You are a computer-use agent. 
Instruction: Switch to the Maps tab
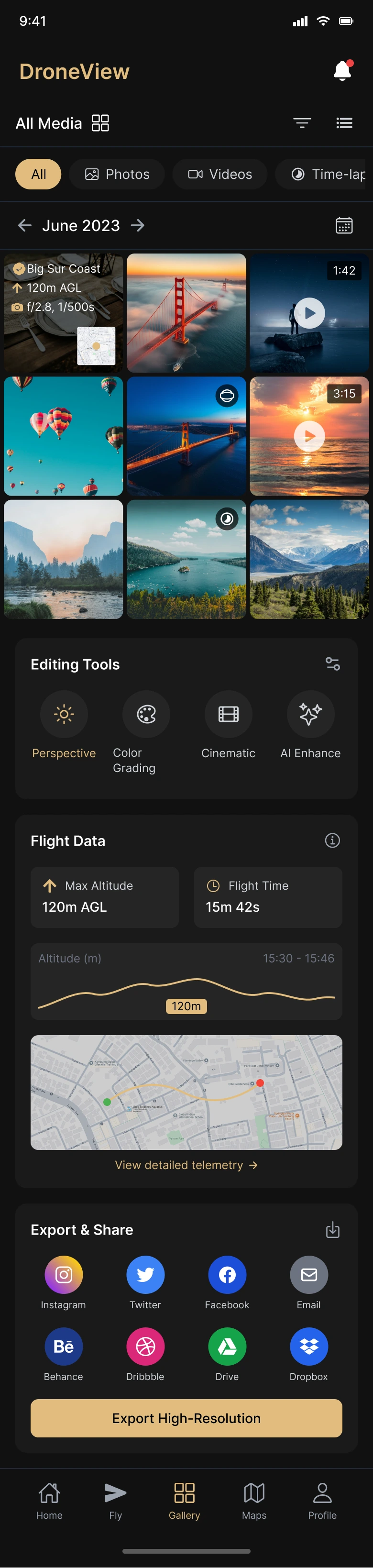tap(254, 1501)
